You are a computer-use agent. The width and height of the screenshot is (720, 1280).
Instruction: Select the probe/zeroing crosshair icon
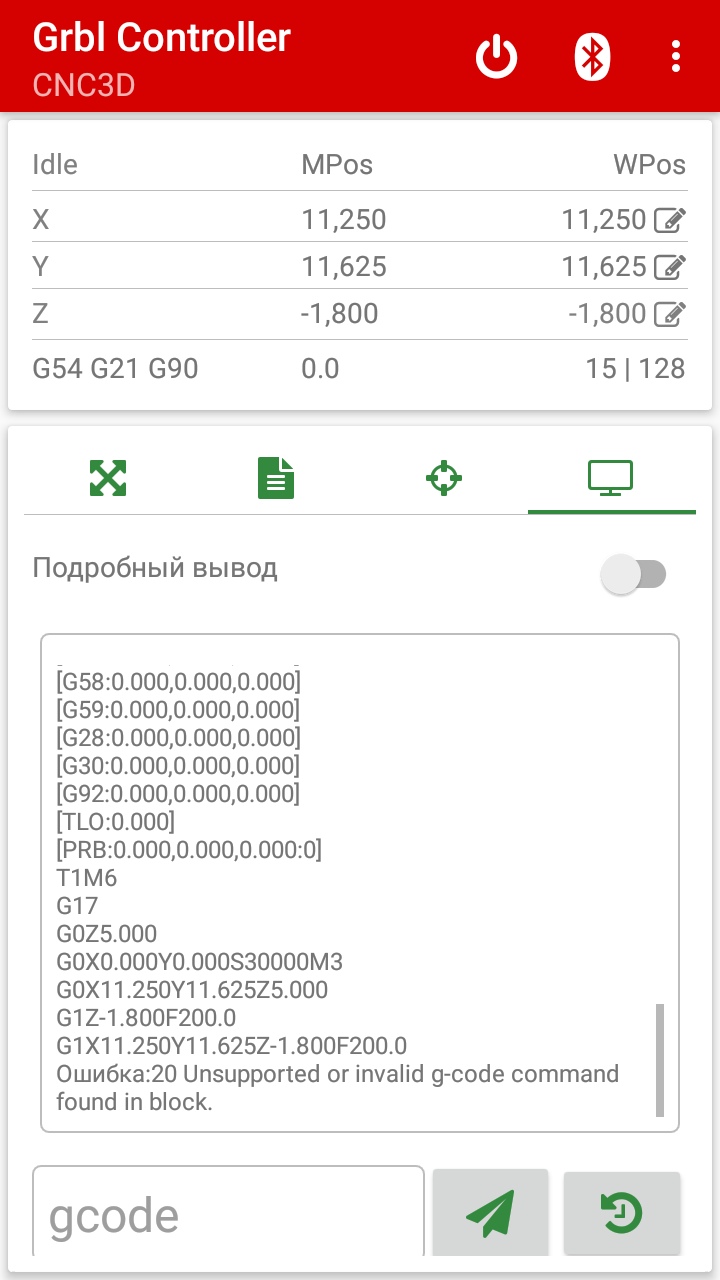click(x=443, y=478)
